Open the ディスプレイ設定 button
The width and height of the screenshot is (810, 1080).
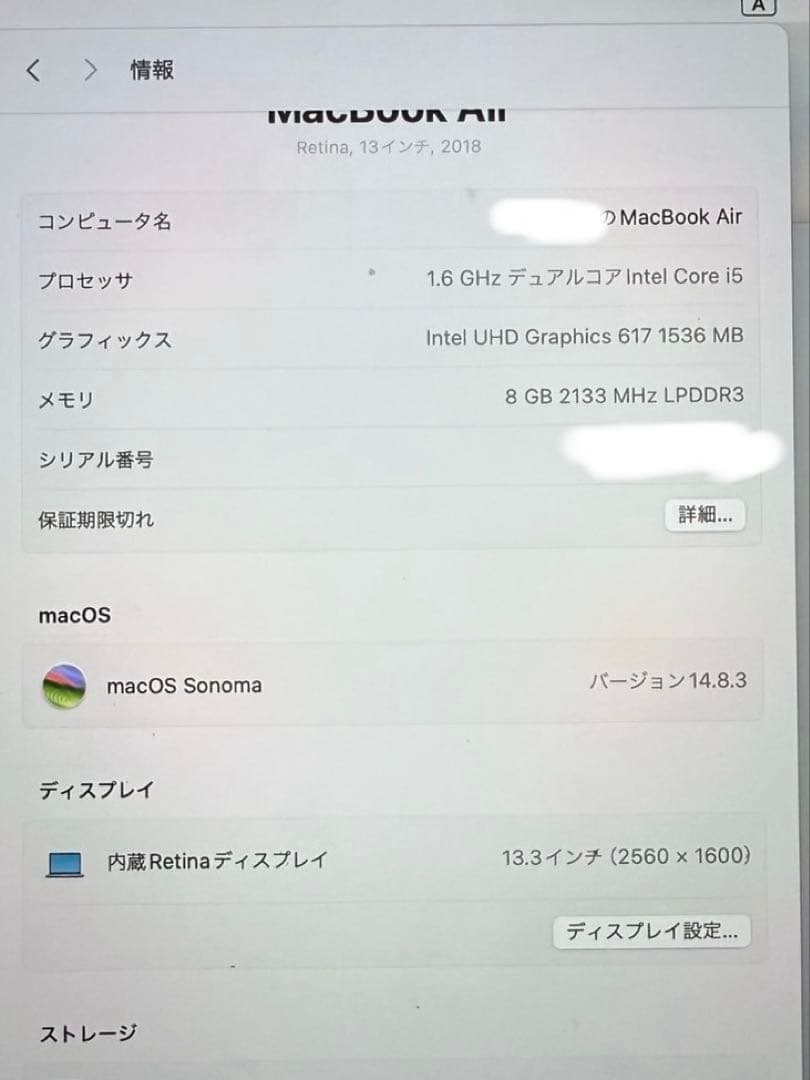[654, 931]
